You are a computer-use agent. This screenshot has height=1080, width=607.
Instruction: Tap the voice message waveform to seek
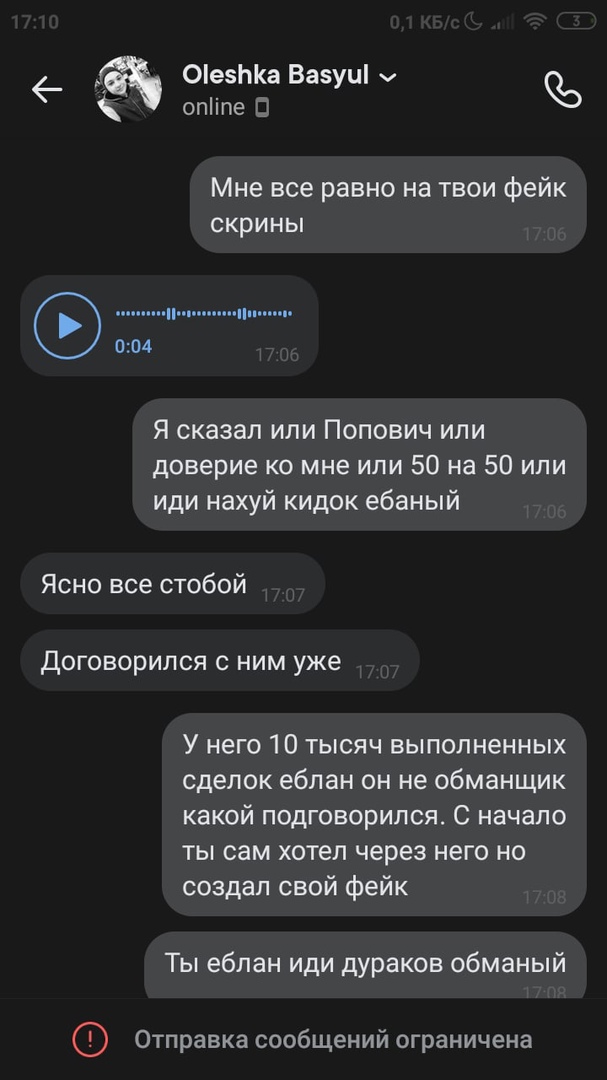pos(204,314)
